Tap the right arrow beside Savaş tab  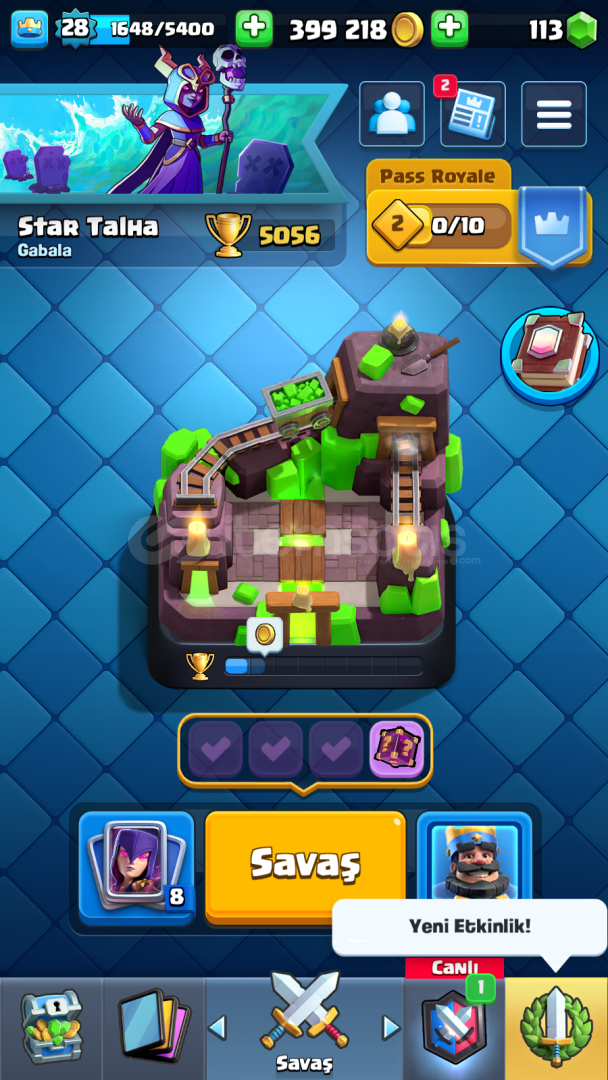[x=391, y=1028]
